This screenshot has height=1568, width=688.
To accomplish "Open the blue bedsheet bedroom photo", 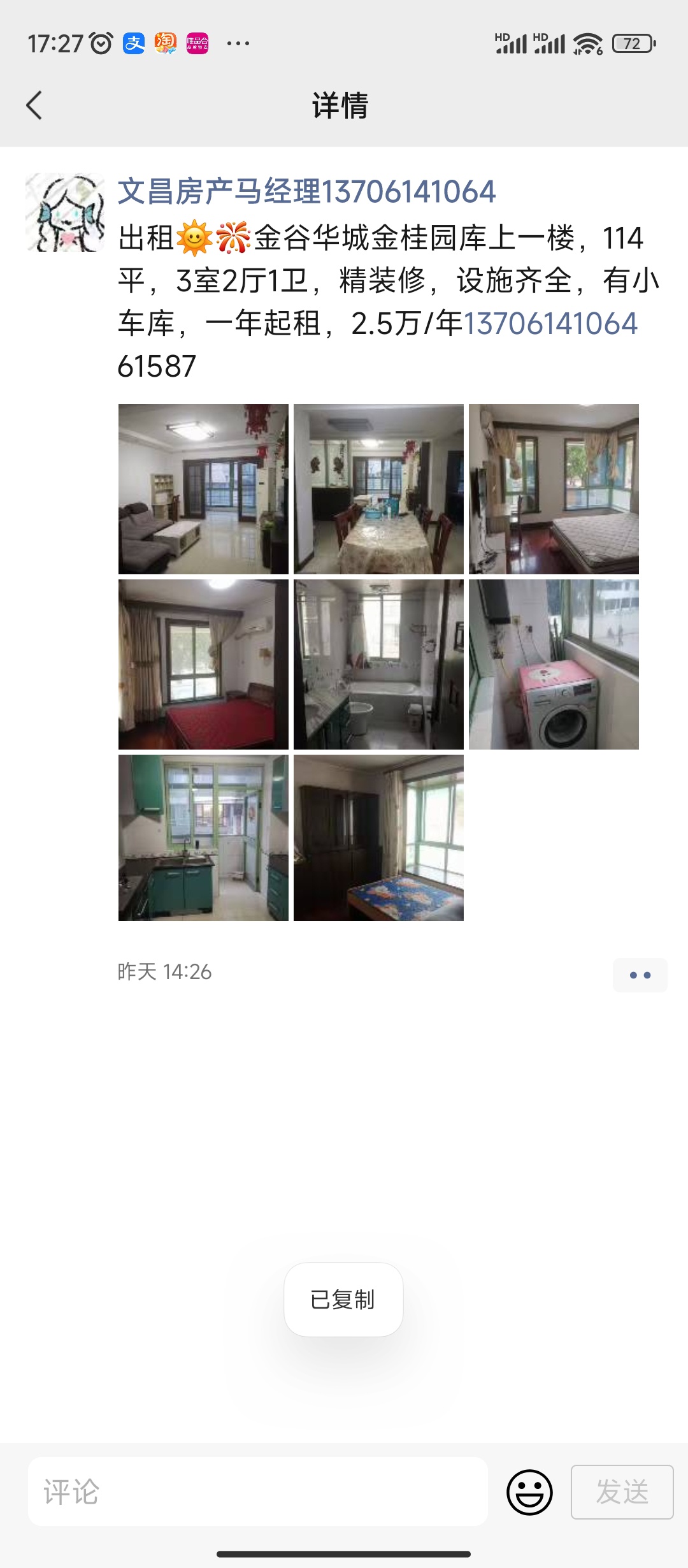I will [x=378, y=838].
